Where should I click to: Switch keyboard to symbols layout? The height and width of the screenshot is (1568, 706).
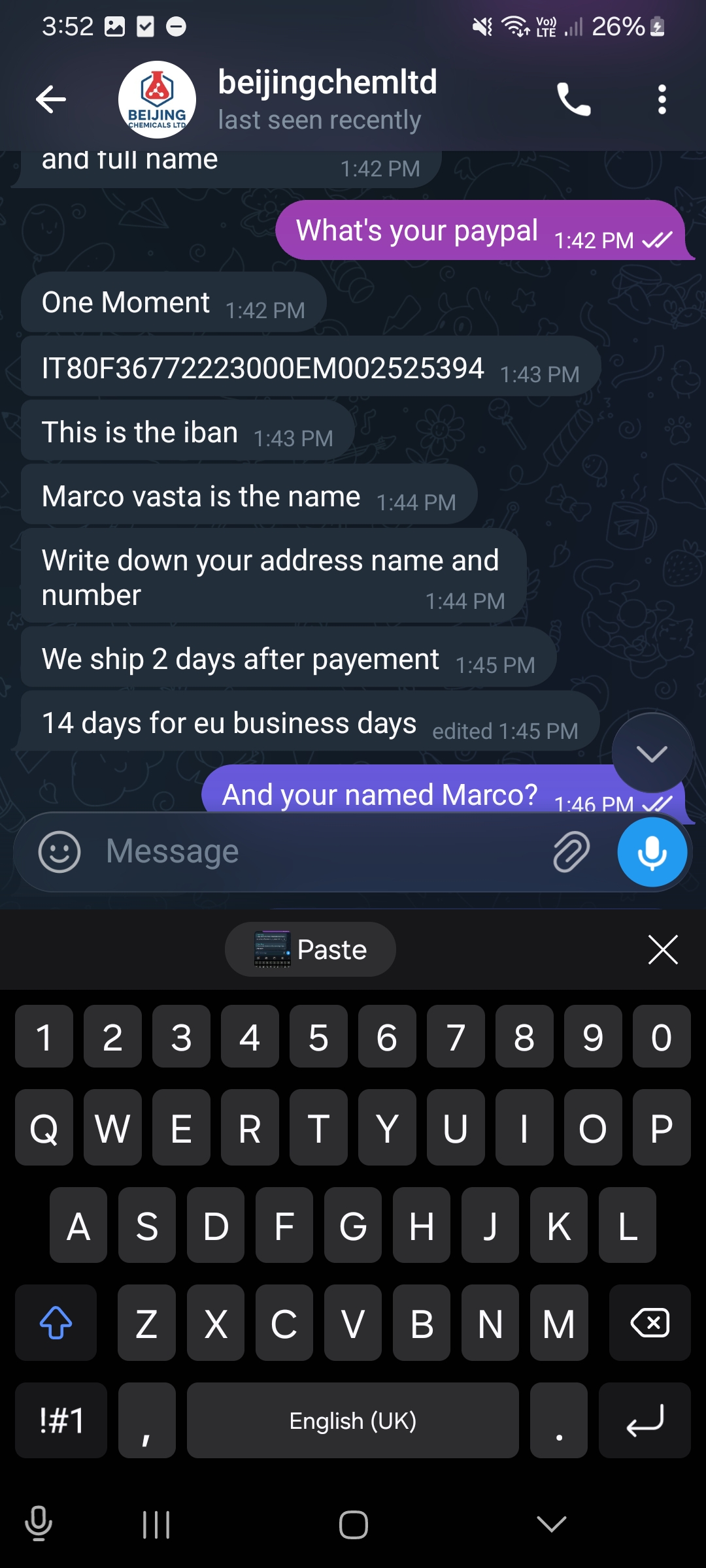[x=61, y=1420]
